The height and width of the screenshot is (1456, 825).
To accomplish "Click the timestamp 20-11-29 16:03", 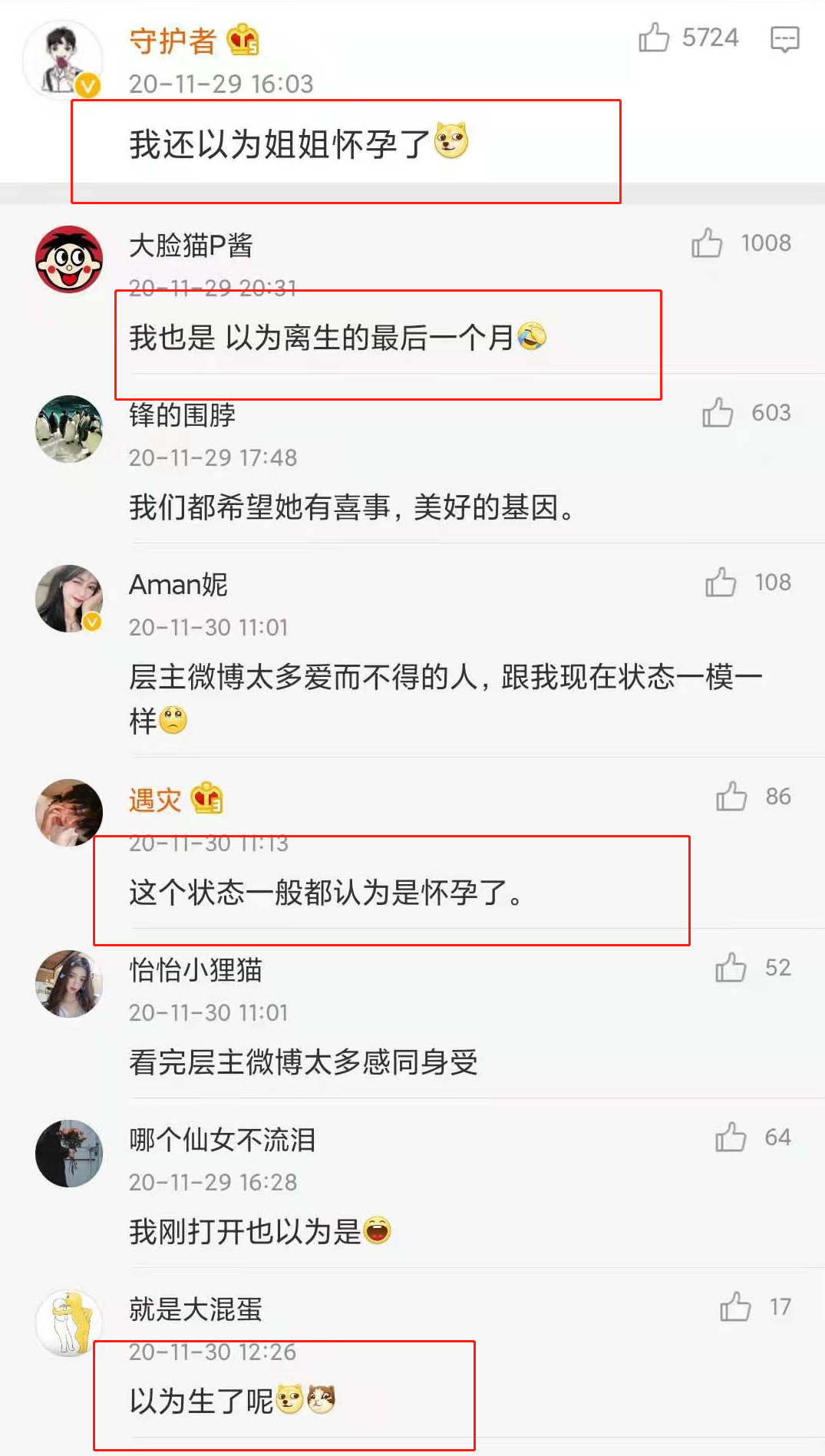I will pyautogui.click(x=220, y=84).
